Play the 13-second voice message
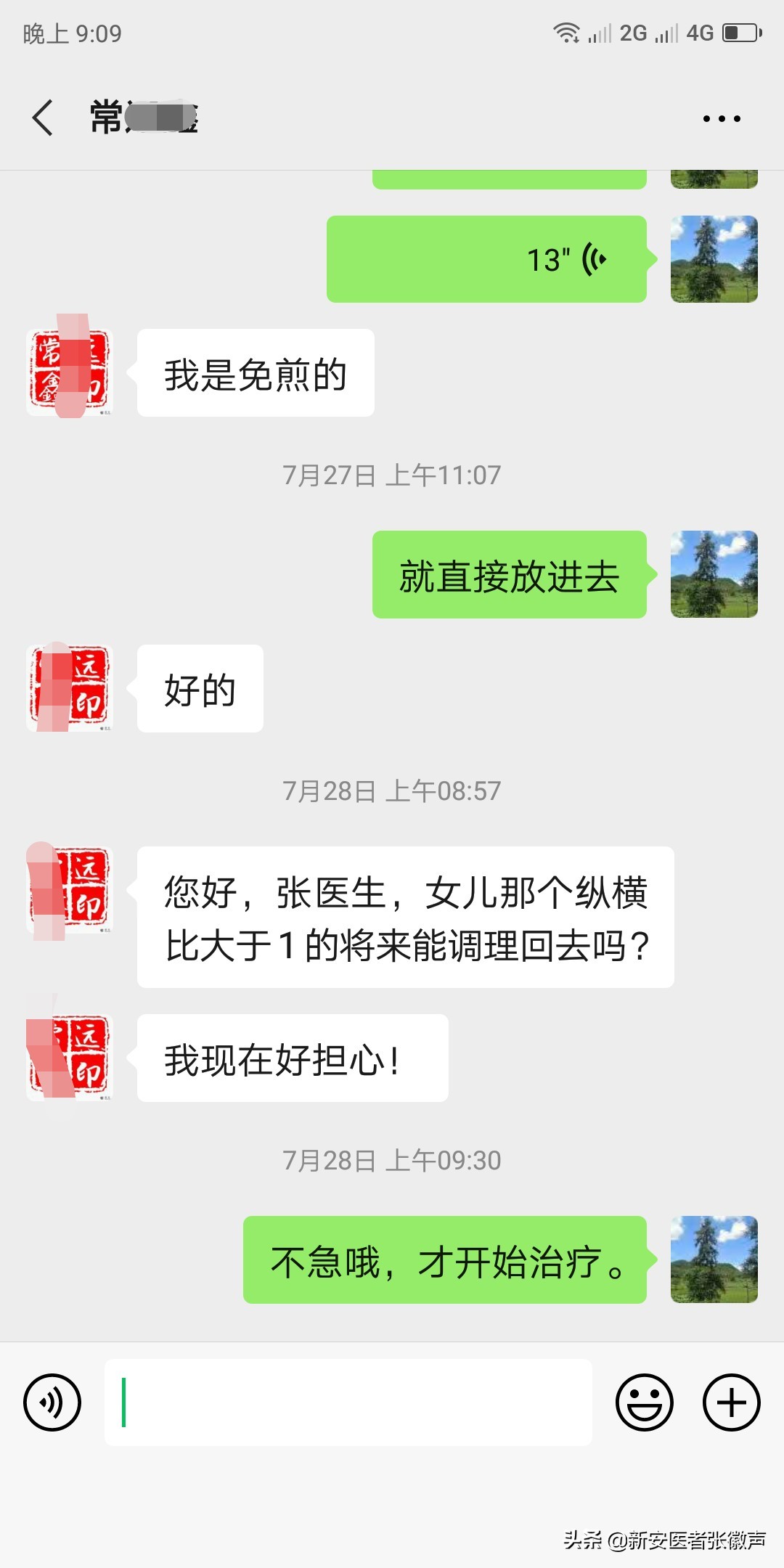Screen dimensions: 784x1568 click(486, 258)
